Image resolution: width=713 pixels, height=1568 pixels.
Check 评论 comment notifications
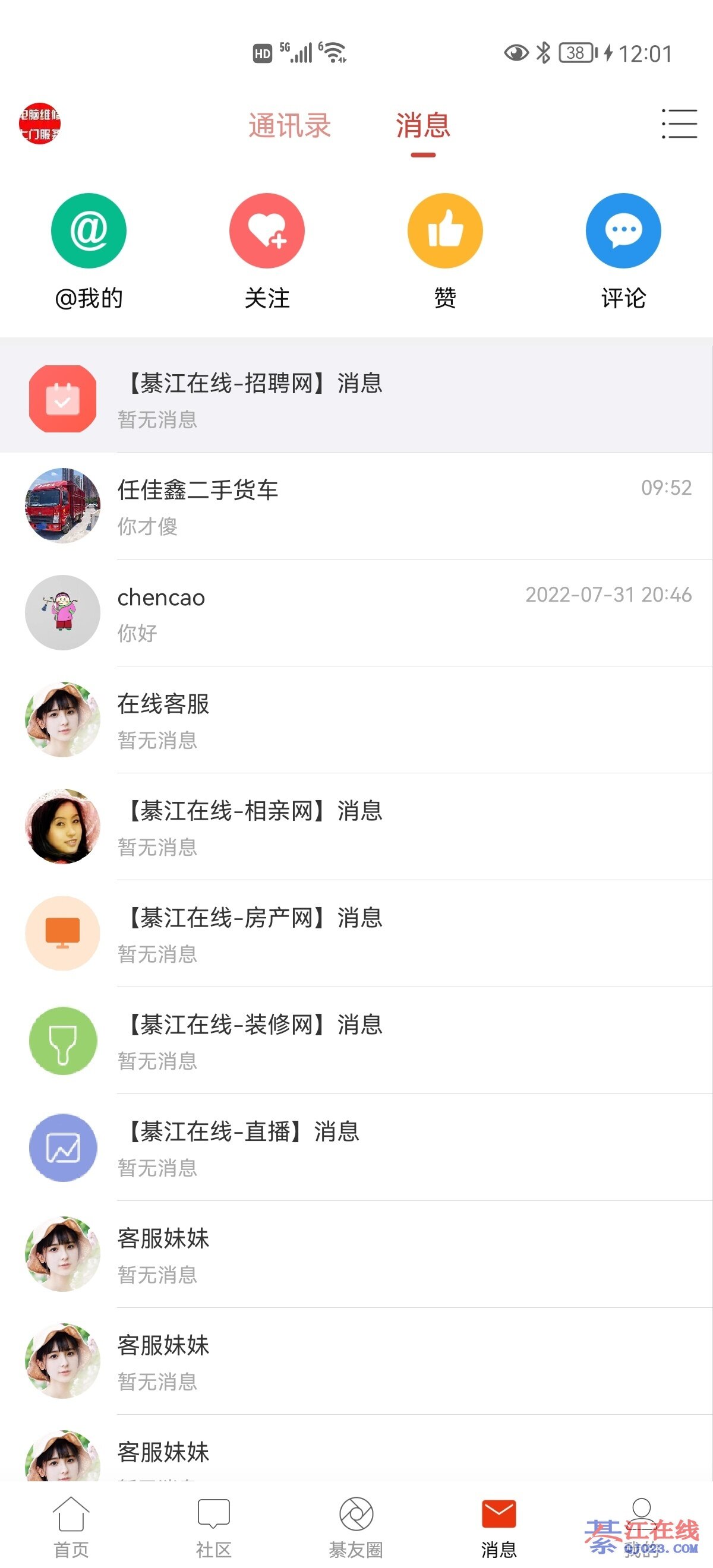623,250
